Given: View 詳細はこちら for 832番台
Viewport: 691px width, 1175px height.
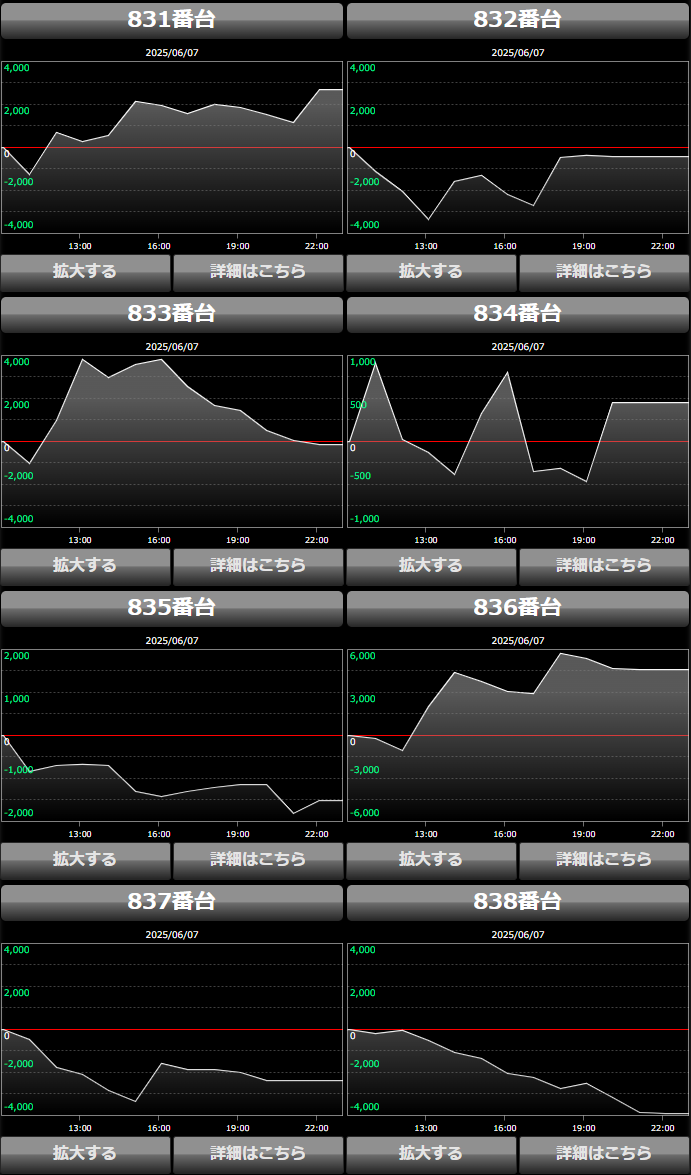Looking at the screenshot, I should 604,271.
